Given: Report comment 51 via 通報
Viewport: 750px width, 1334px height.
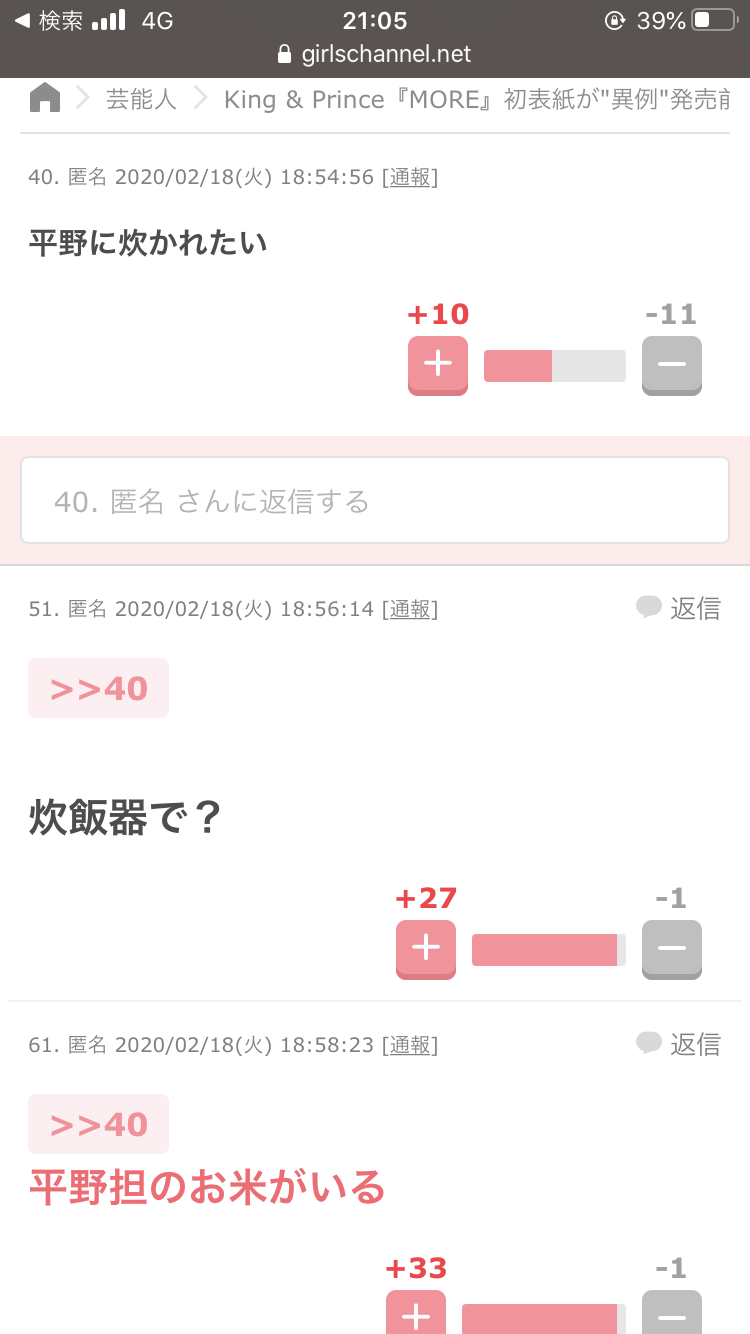Looking at the screenshot, I should pyautogui.click(x=410, y=609).
